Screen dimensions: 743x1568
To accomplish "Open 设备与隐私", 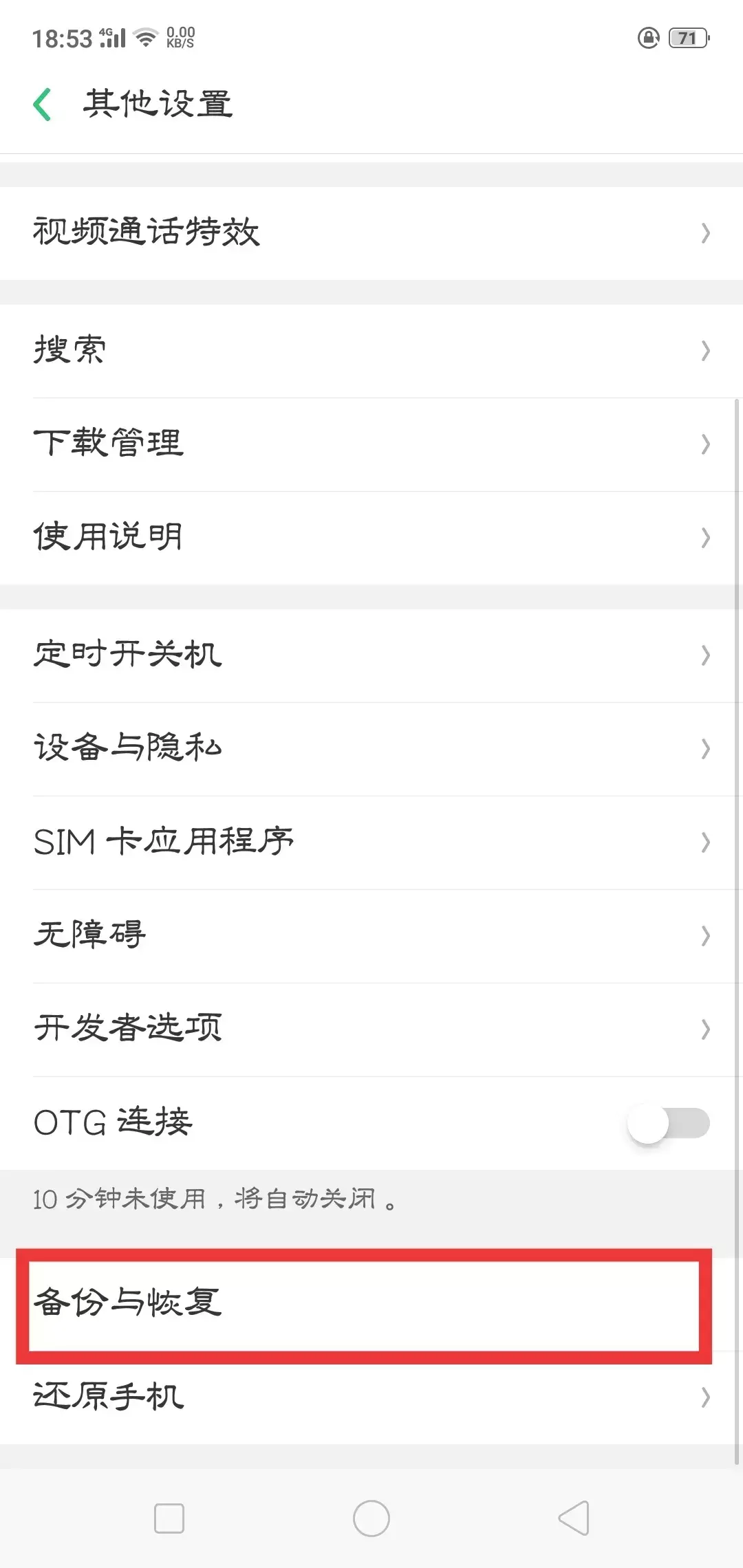I will click(371, 748).
